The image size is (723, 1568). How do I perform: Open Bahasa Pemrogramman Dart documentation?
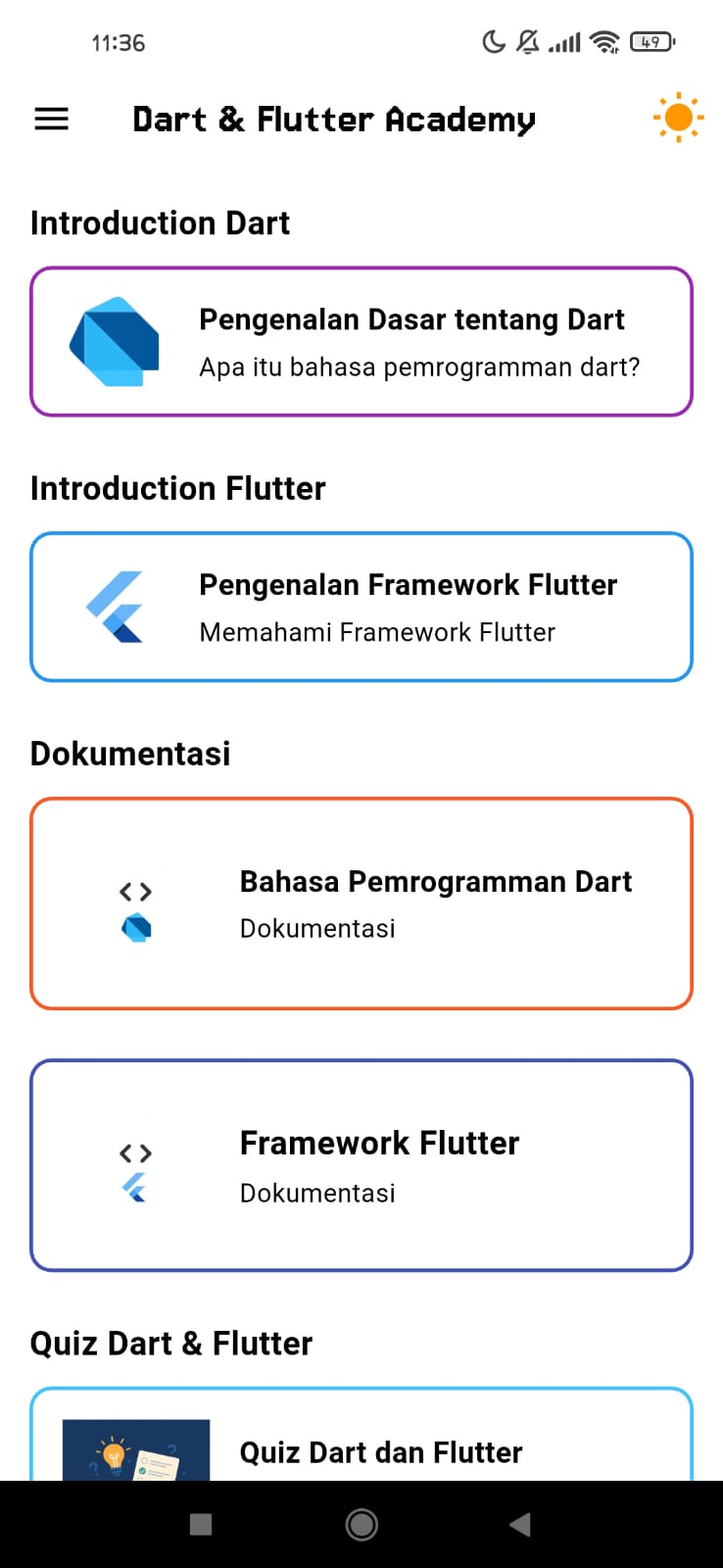pos(361,904)
